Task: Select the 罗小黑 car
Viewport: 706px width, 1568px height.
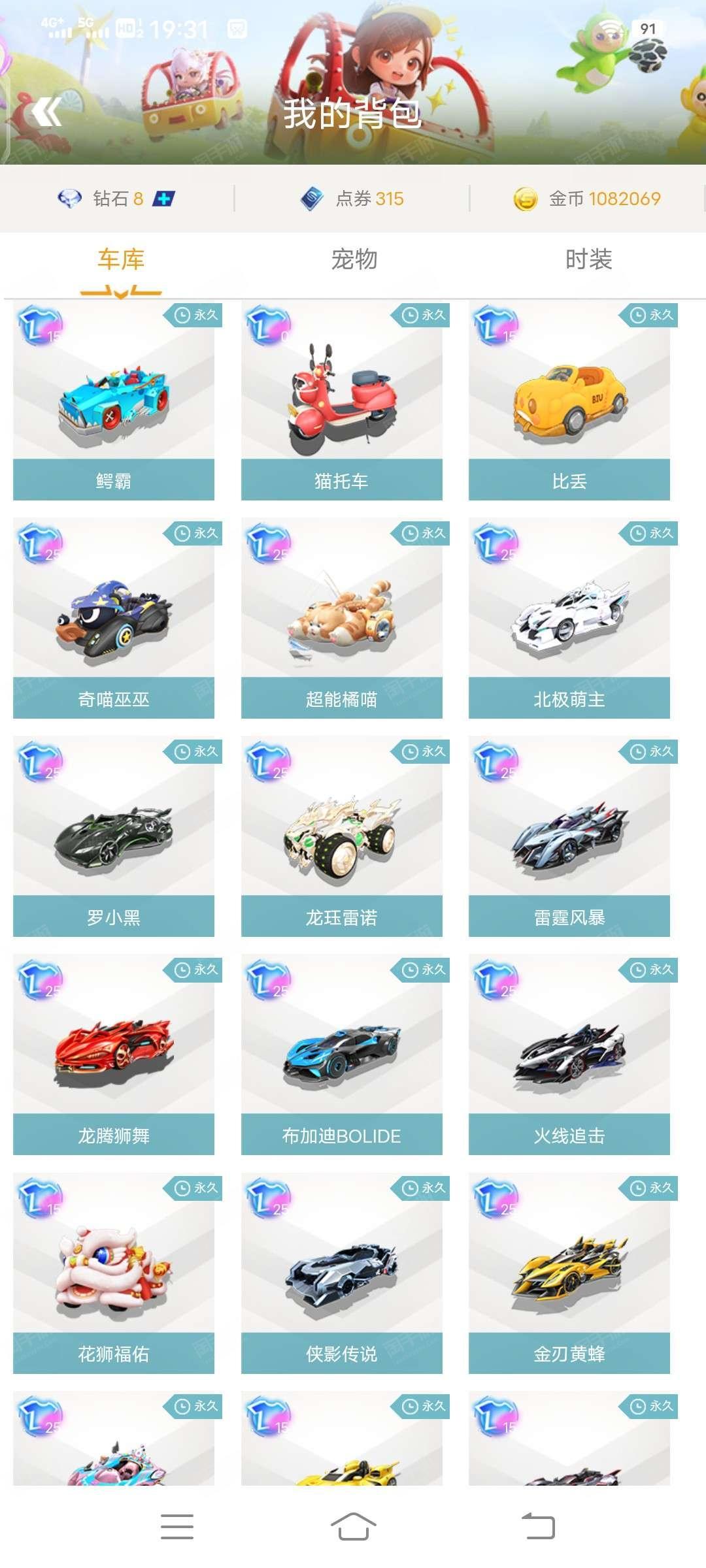Action: click(114, 838)
